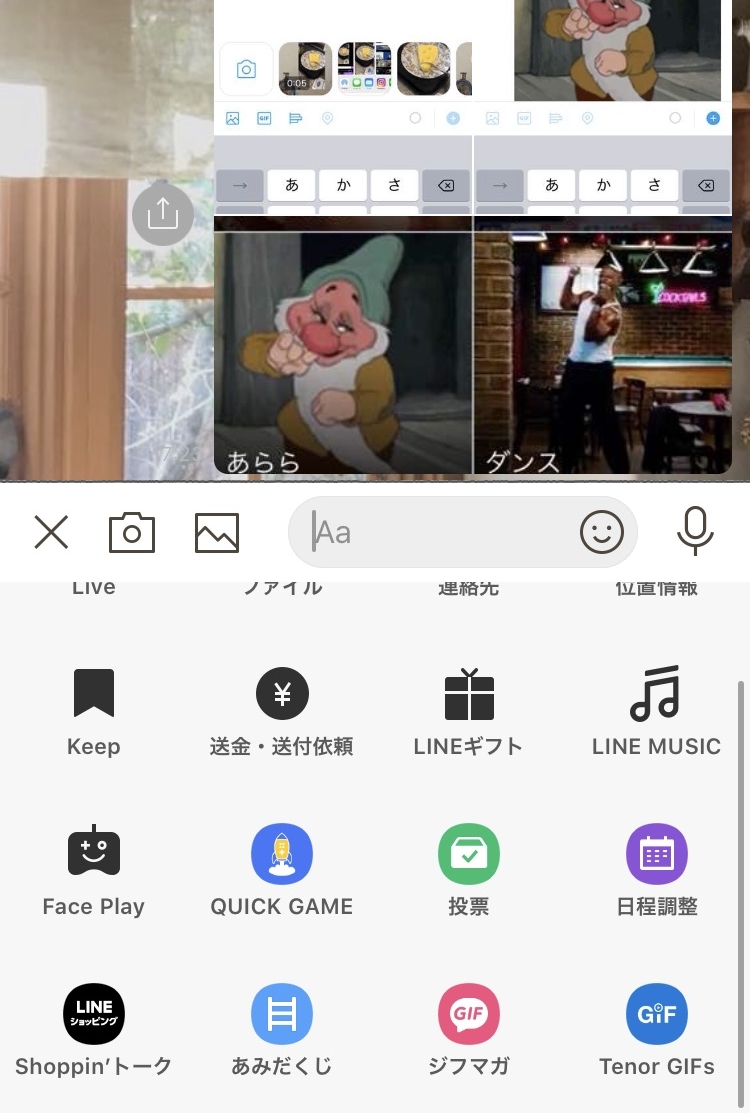Image resolution: width=750 pixels, height=1113 pixels.
Task: Tap the gray share arrow button
Action: (163, 213)
